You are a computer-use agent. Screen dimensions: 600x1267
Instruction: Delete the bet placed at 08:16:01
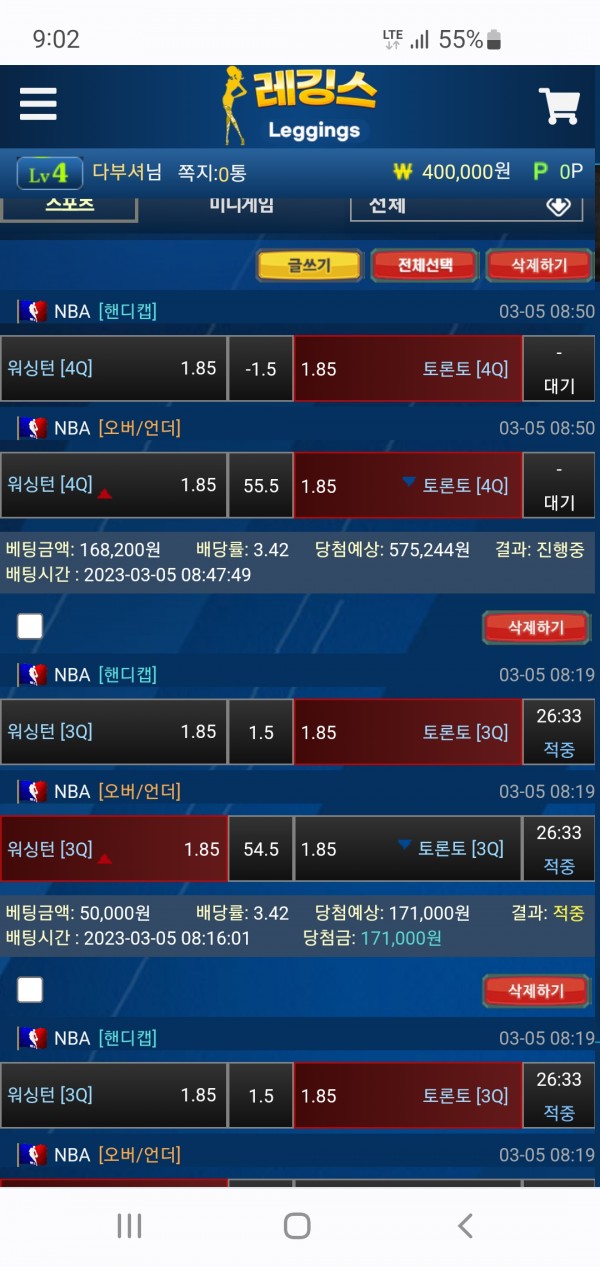[x=536, y=627]
